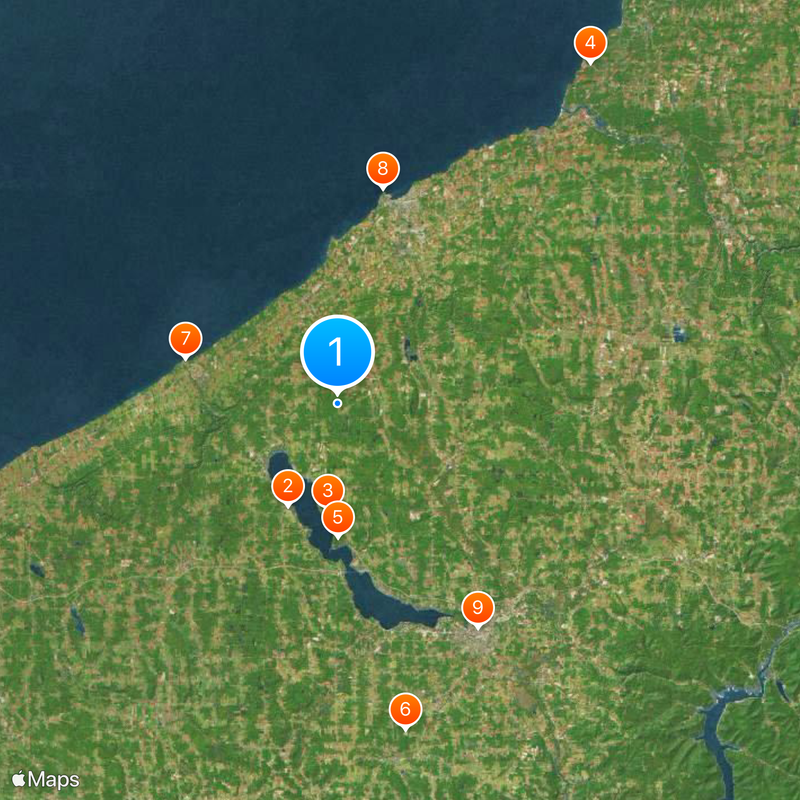
Task: Tap the orange map pin 6
Action: [405, 710]
